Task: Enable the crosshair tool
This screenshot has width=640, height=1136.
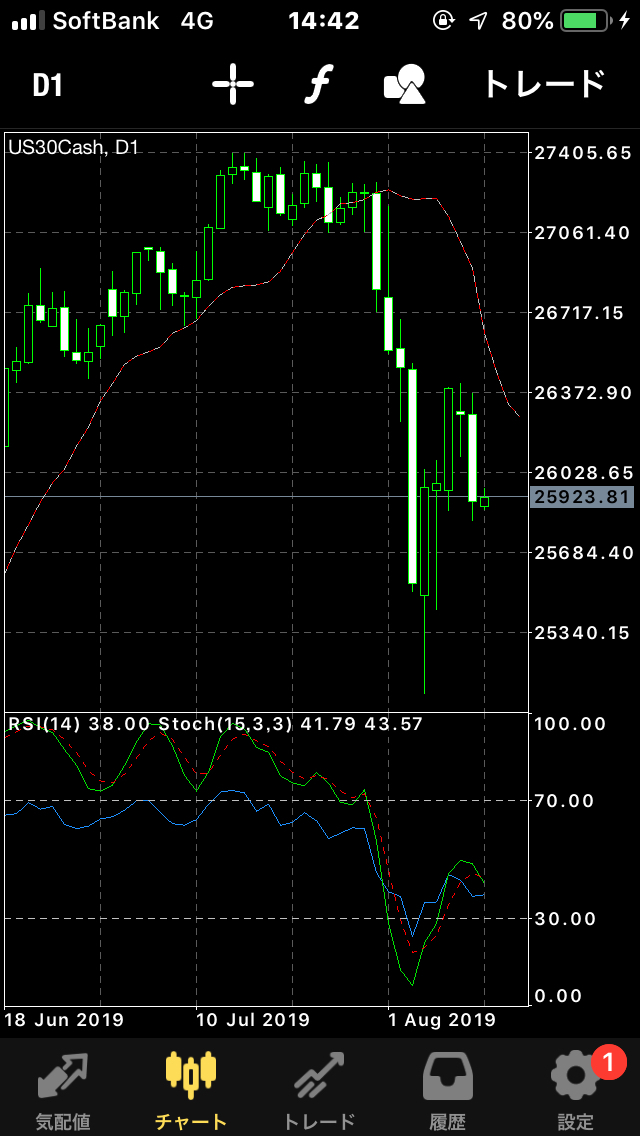Action: [x=233, y=85]
